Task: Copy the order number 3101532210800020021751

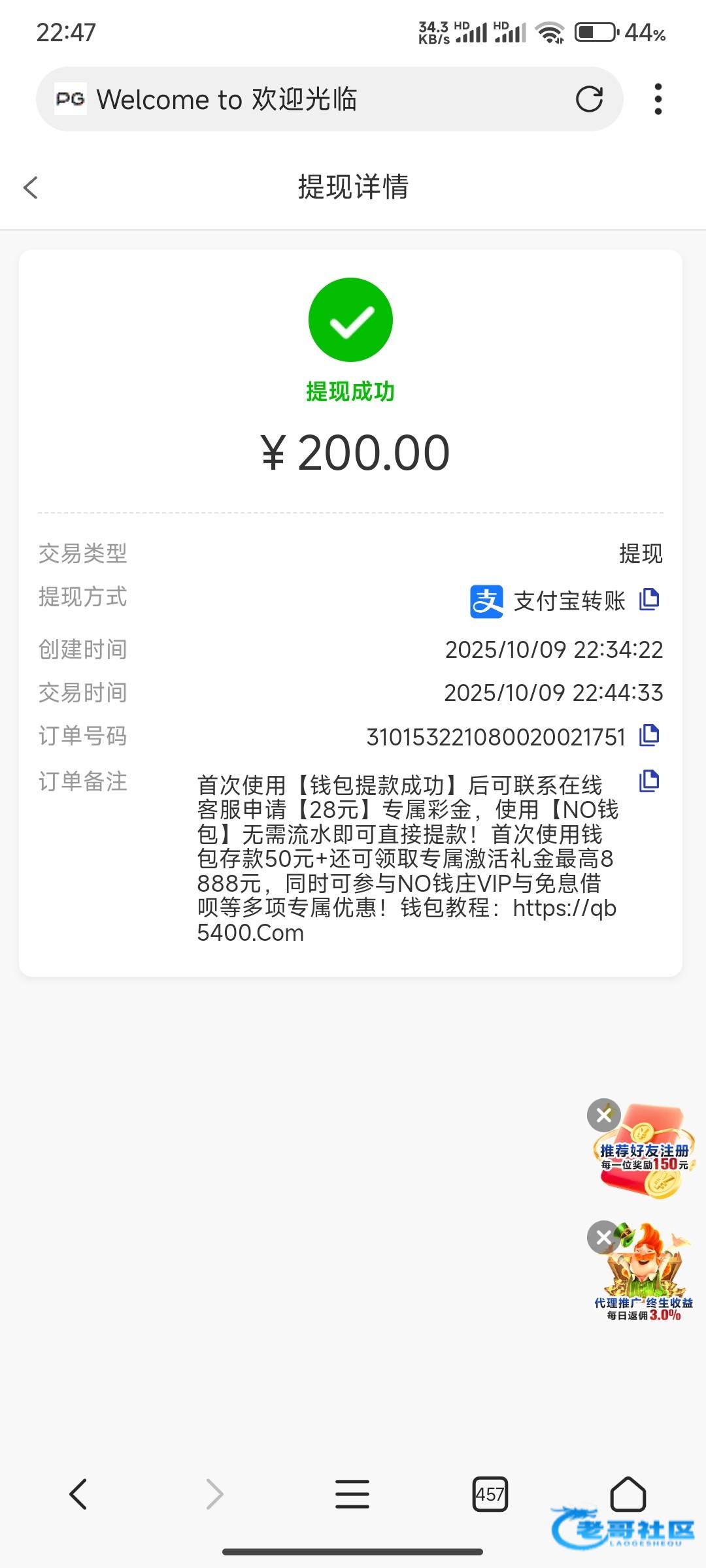Action: click(648, 736)
